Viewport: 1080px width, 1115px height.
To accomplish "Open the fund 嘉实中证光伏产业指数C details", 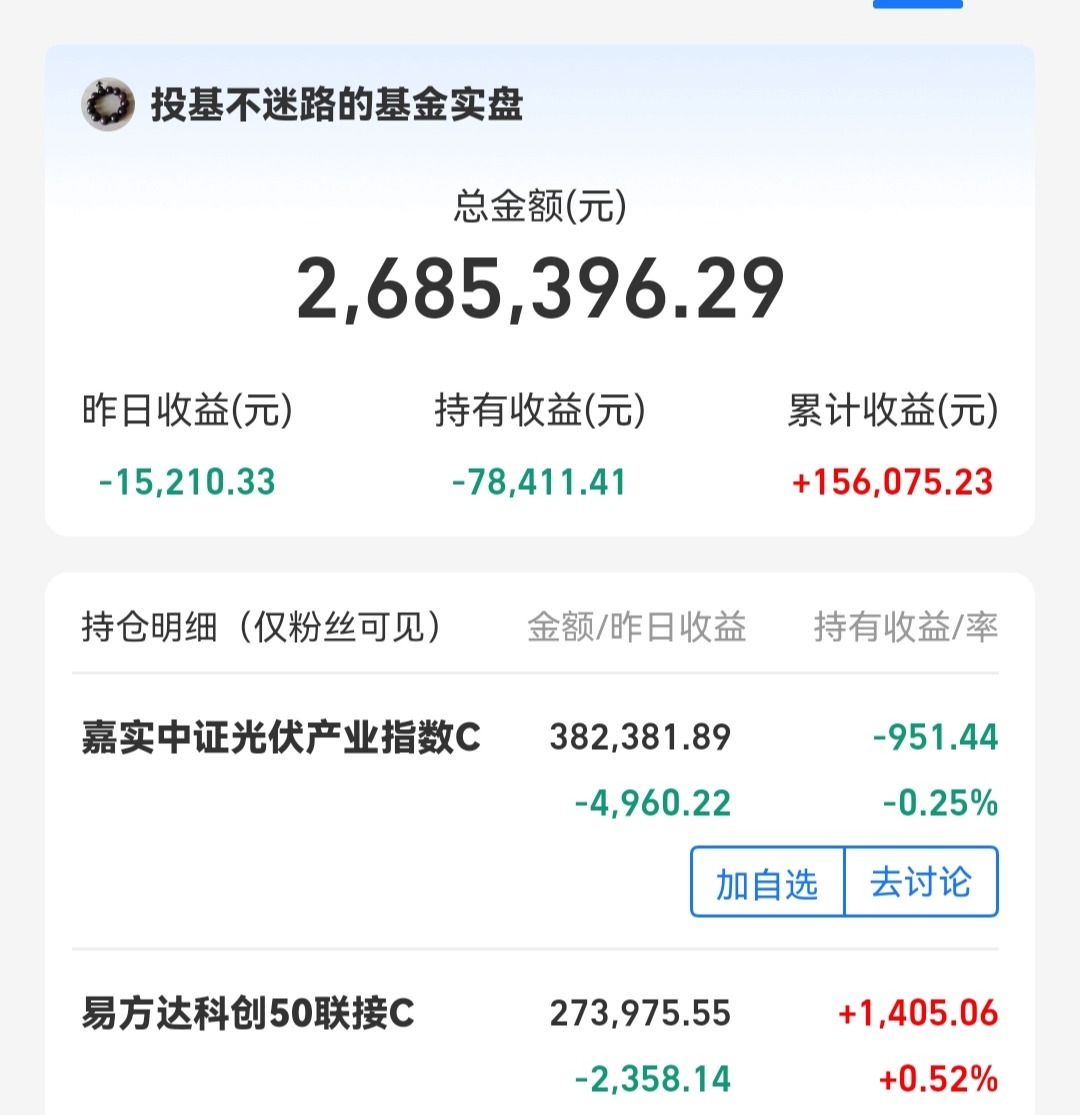I will (280, 736).
